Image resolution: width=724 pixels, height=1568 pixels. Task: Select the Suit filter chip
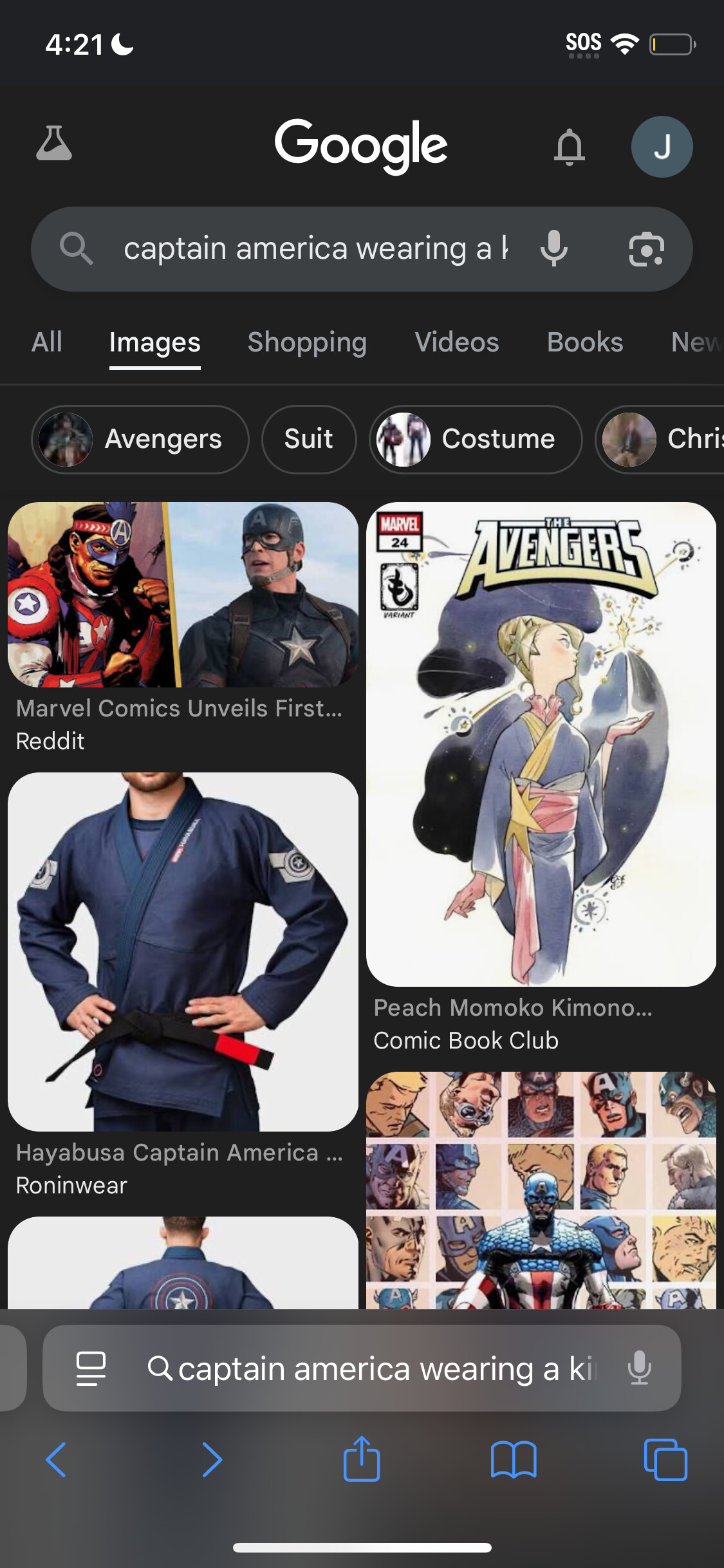click(309, 440)
